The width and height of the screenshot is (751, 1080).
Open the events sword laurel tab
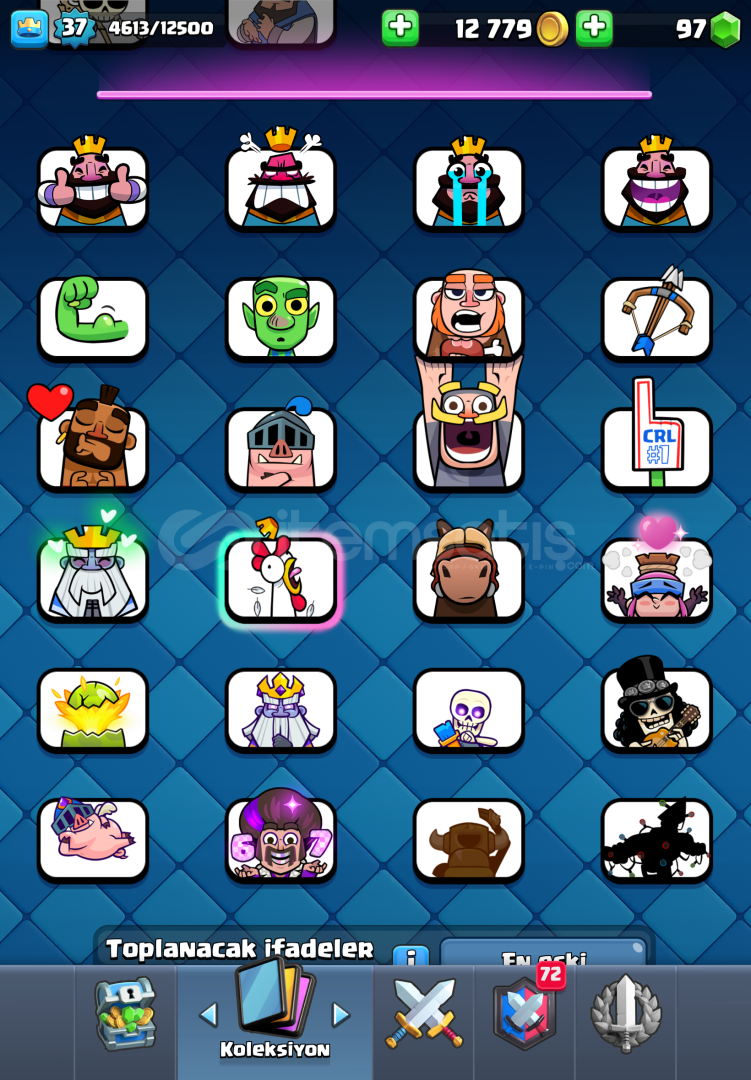625,1014
